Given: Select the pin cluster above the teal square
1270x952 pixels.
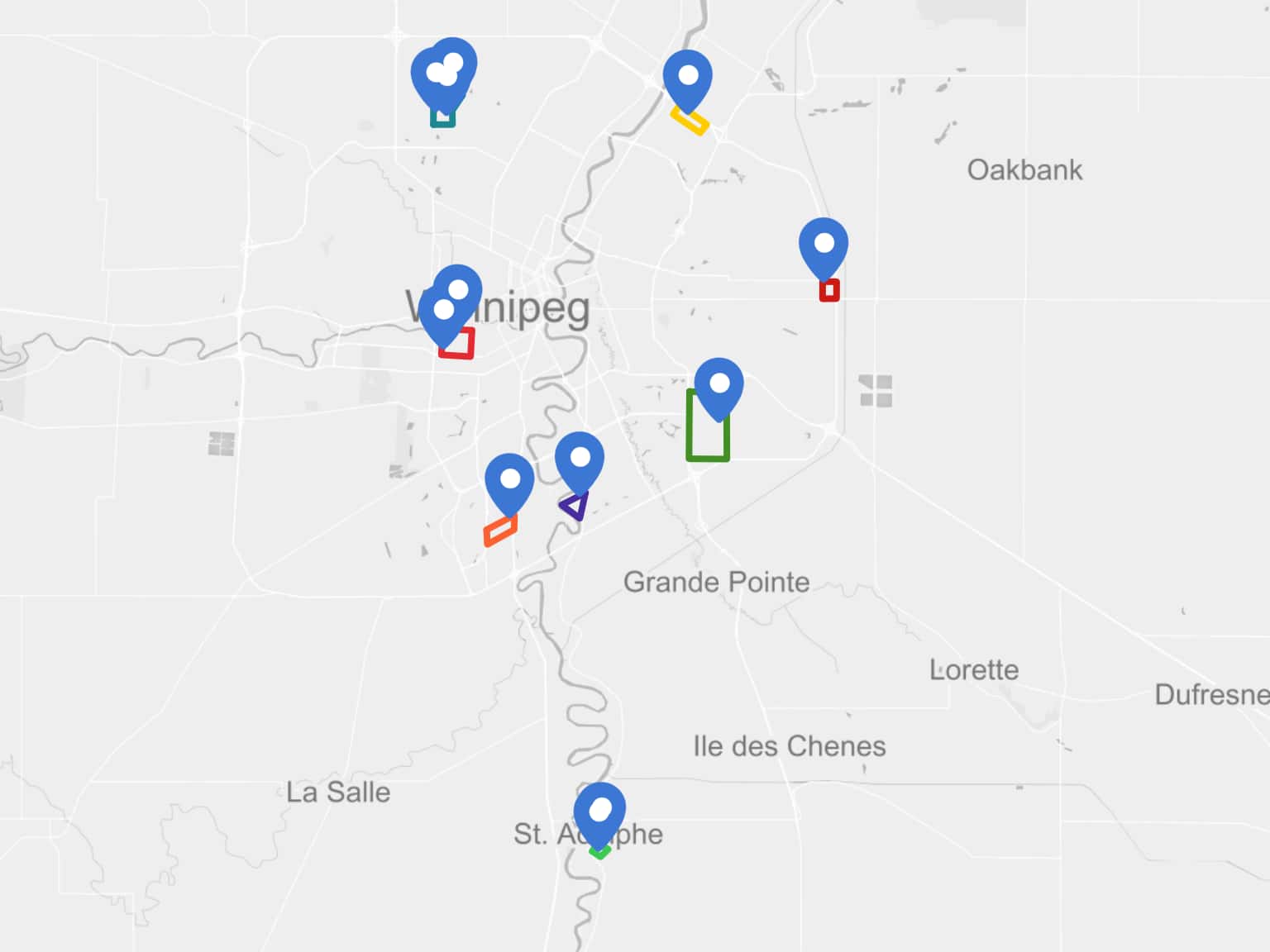Looking at the screenshot, I should click(x=444, y=73).
